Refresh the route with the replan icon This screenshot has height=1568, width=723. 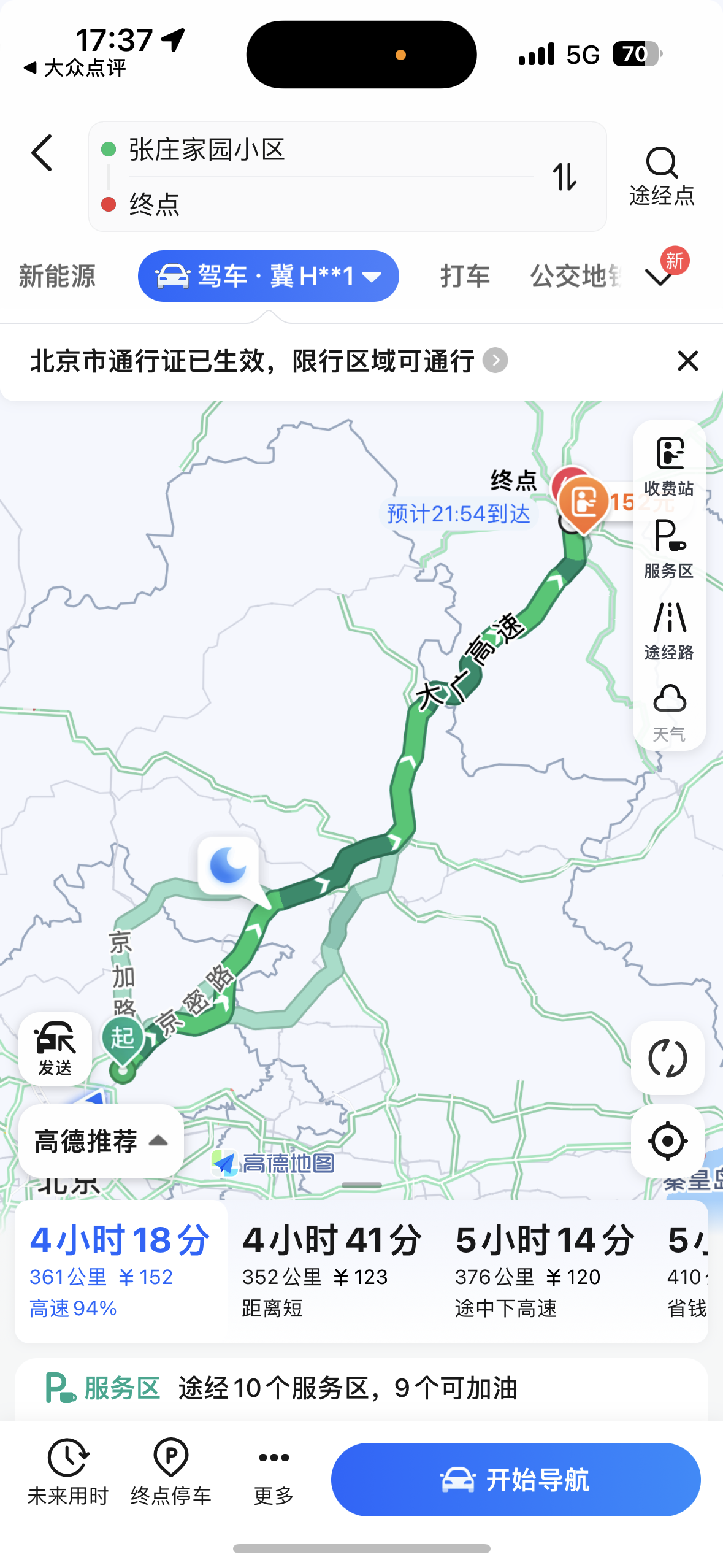(668, 1059)
